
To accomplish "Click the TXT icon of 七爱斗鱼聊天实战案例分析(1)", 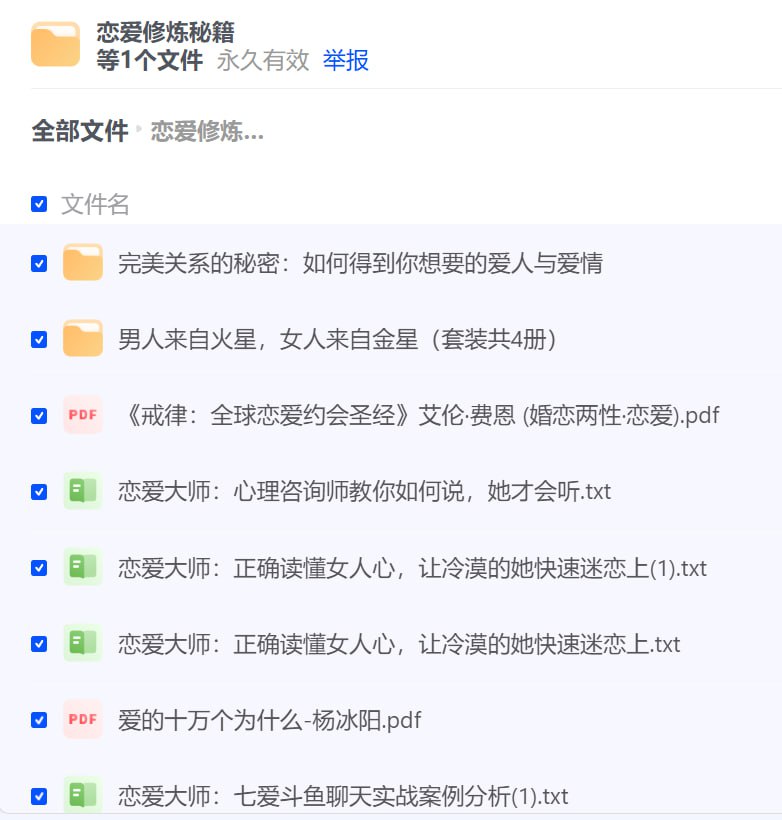I will coord(82,796).
